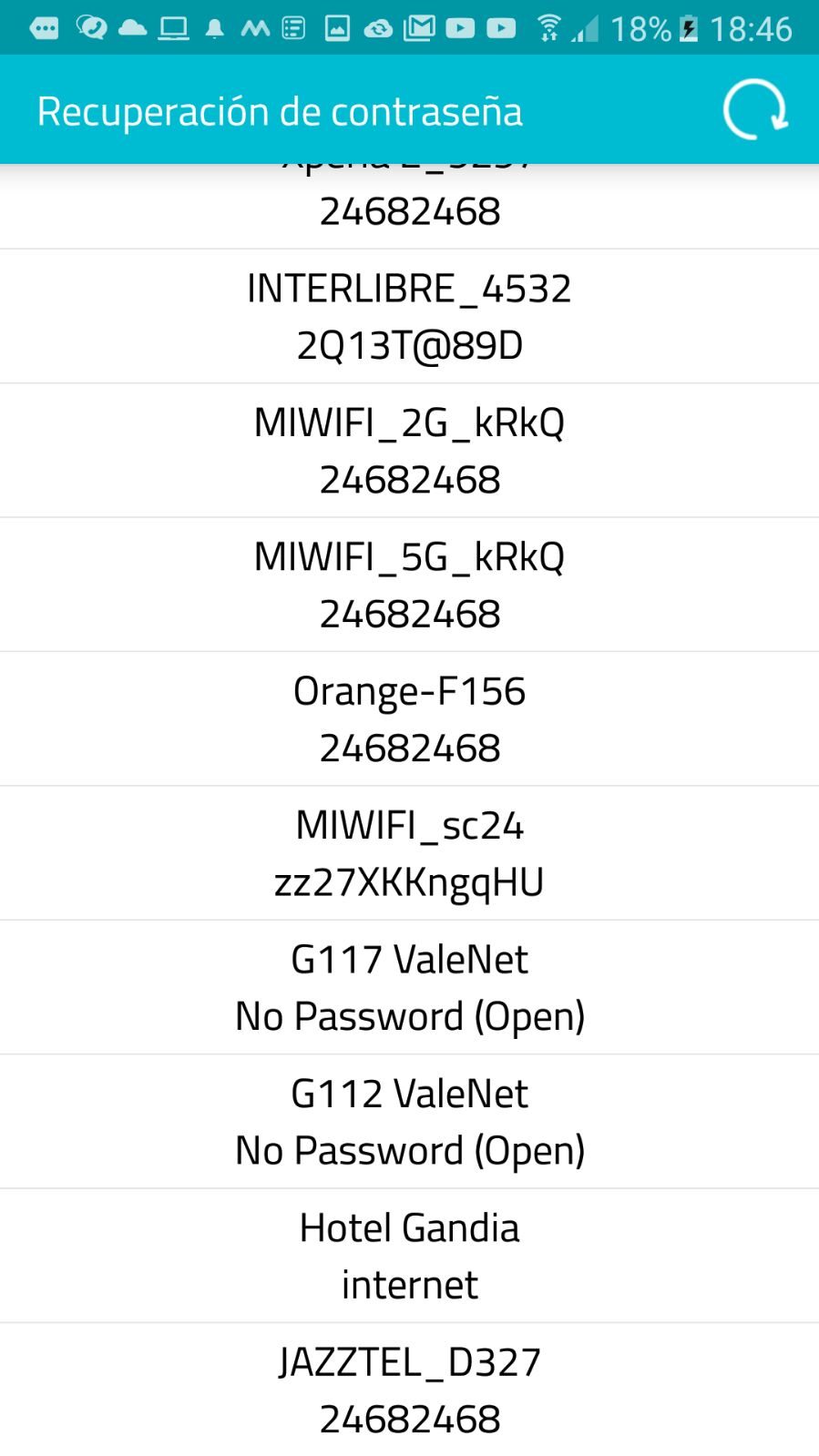The height and width of the screenshot is (1456, 819).
Task: Open the Hotel Gandia network row
Action: coord(409,1256)
